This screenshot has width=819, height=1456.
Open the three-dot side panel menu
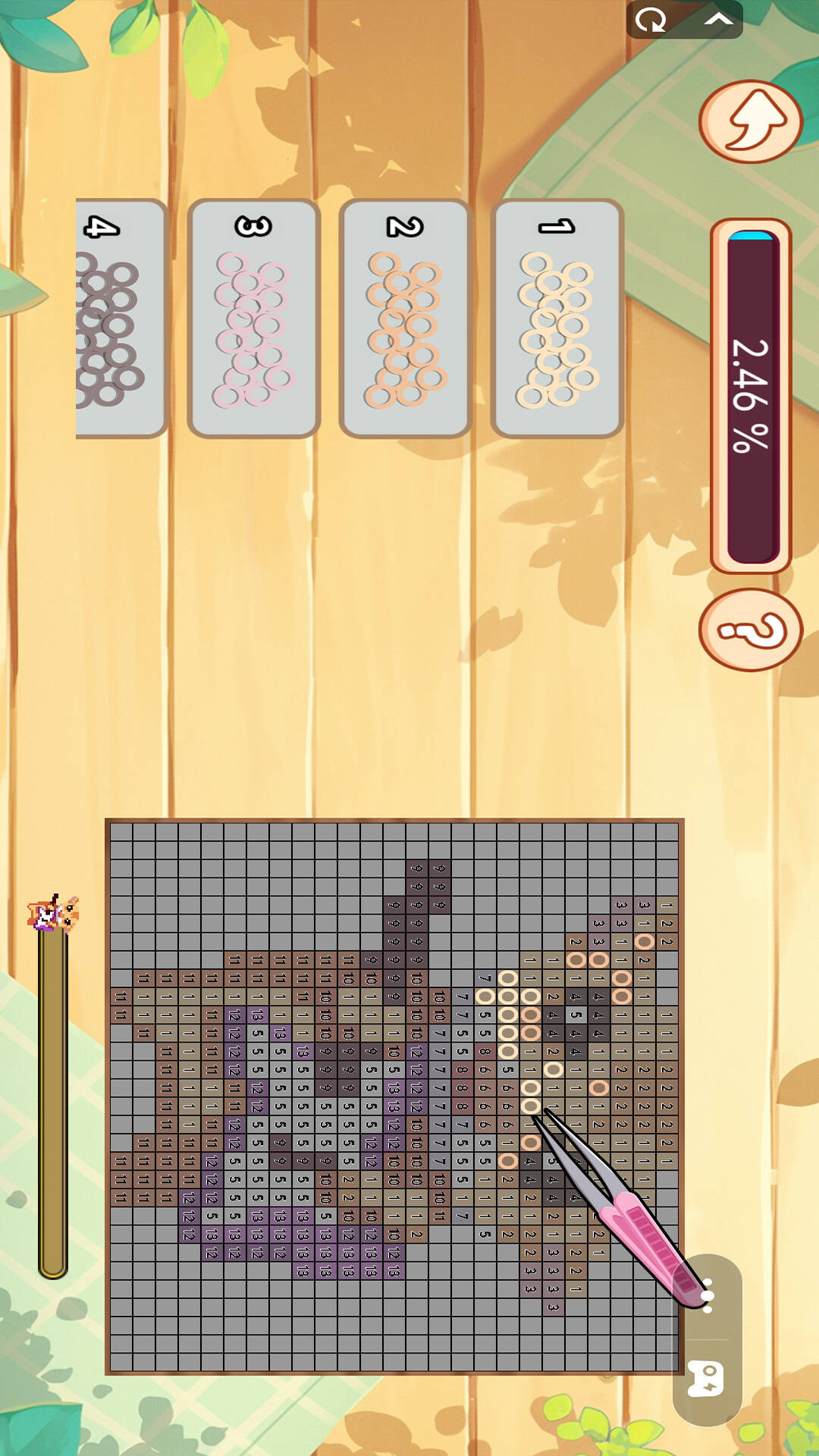pyautogui.click(x=708, y=1295)
